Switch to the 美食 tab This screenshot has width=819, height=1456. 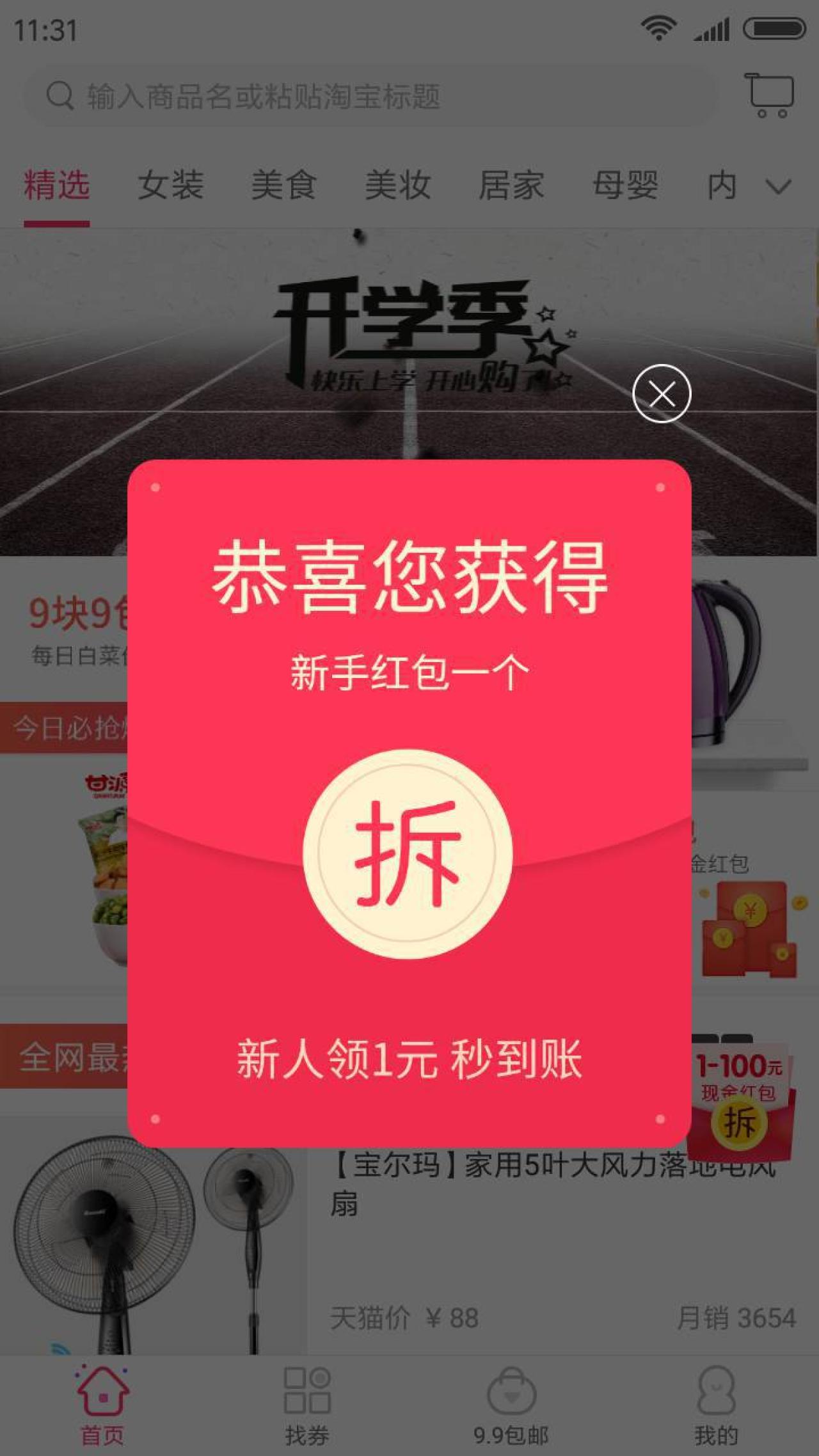[283, 186]
